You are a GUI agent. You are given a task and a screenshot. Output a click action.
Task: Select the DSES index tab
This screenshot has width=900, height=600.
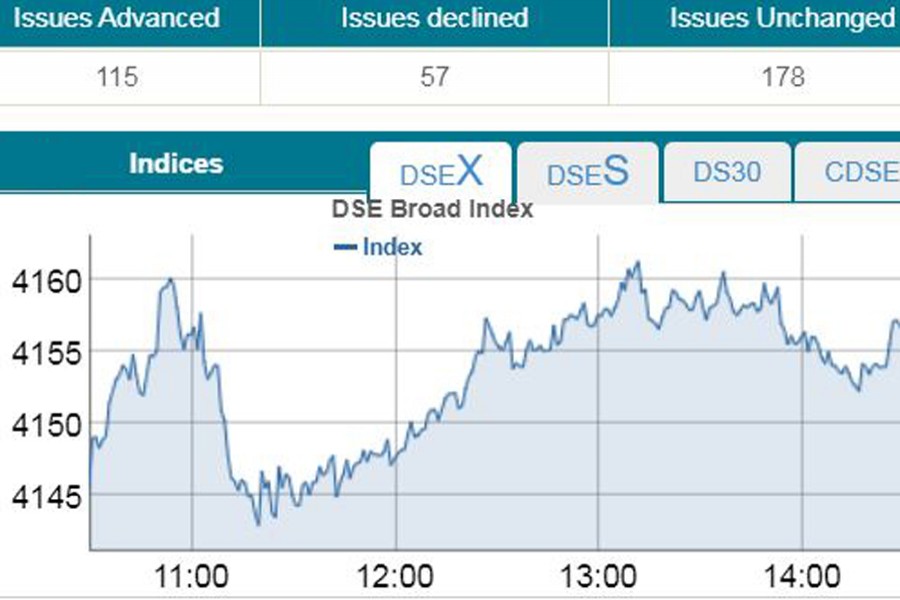(x=587, y=173)
